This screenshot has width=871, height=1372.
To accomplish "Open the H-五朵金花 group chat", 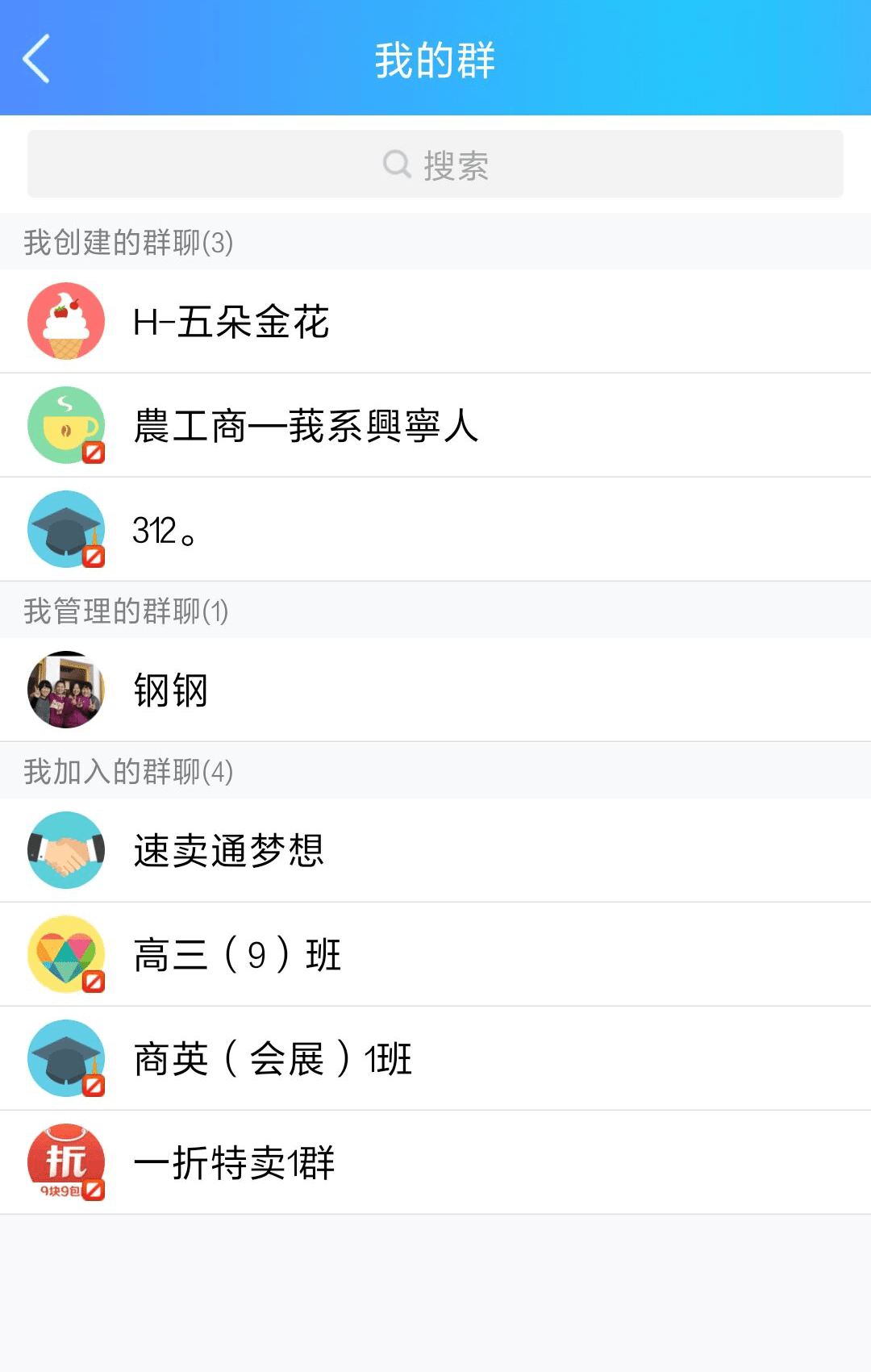I will tap(435, 321).
